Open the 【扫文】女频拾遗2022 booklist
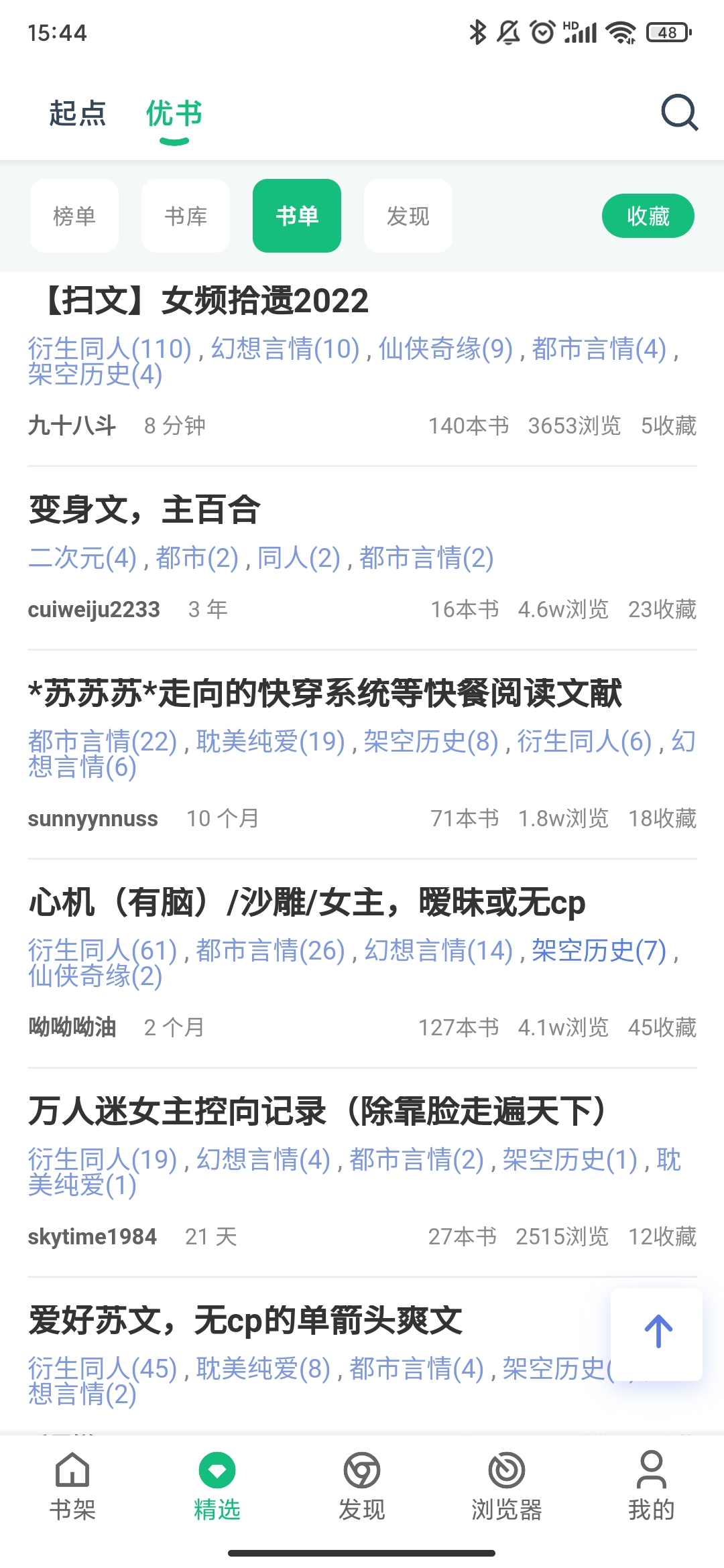 (x=204, y=300)
